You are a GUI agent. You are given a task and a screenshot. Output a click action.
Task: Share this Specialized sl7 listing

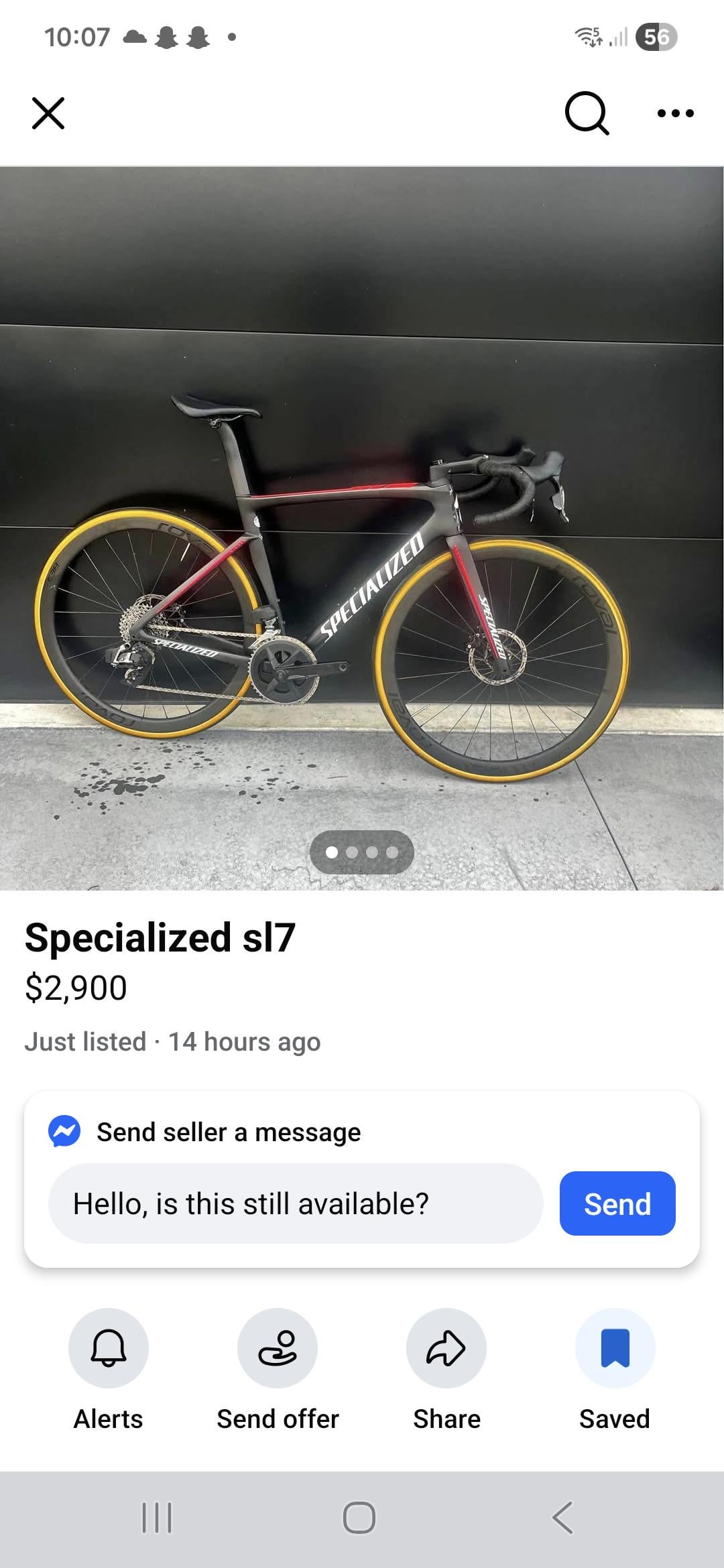click(x=446, y=1348)
